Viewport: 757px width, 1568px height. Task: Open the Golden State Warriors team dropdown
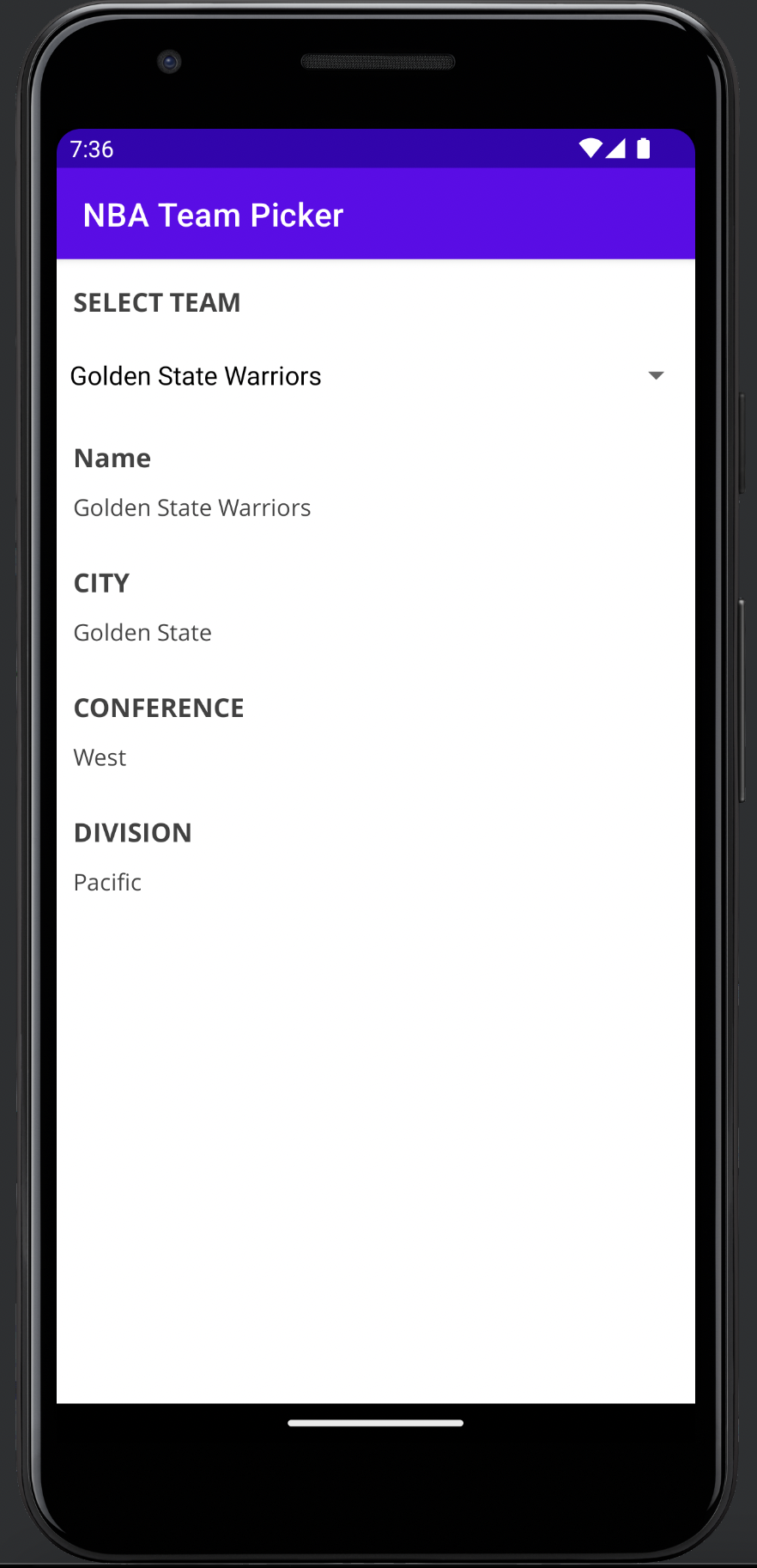pyautogui.click(x=369, y=376)
